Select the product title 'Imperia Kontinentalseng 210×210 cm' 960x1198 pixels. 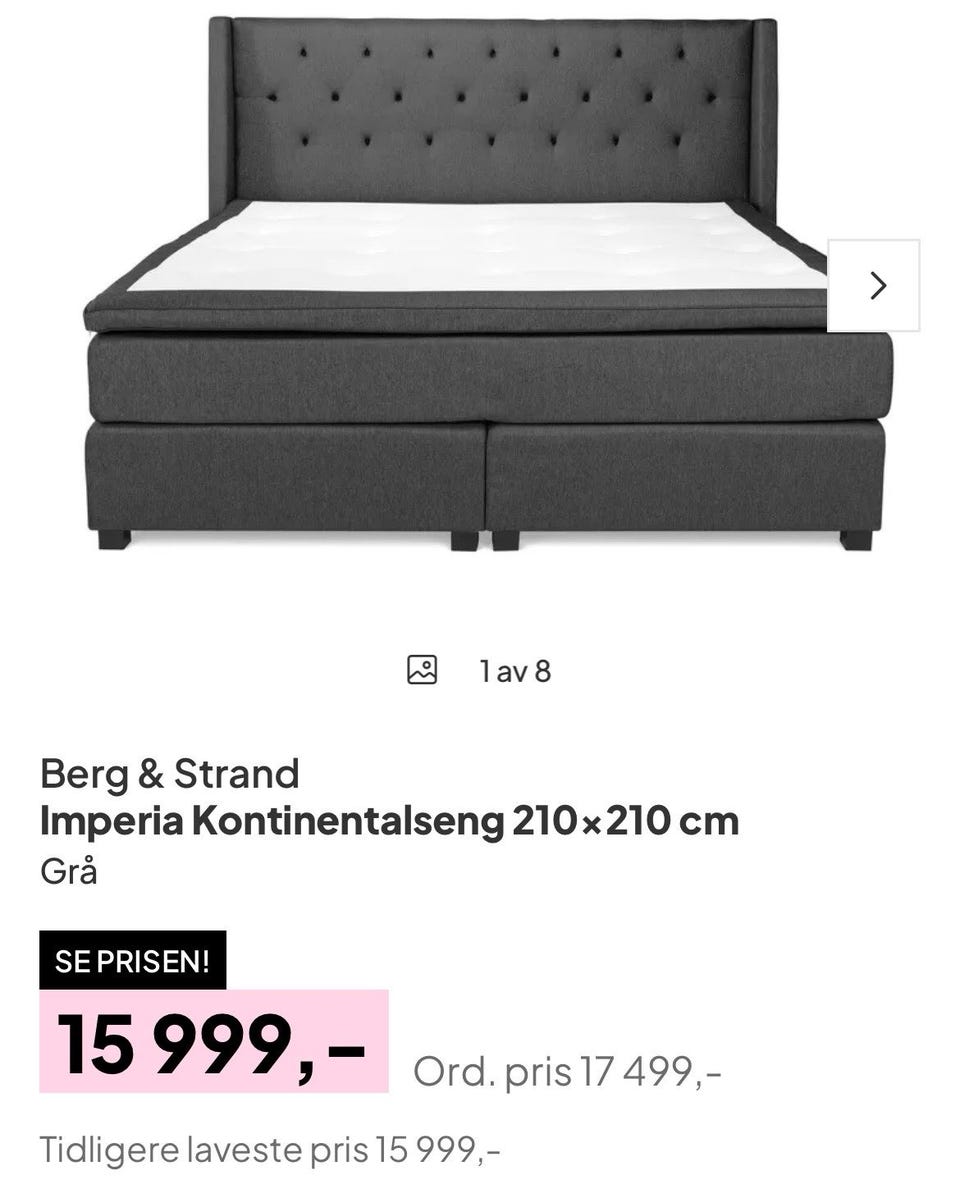[388, 820]
